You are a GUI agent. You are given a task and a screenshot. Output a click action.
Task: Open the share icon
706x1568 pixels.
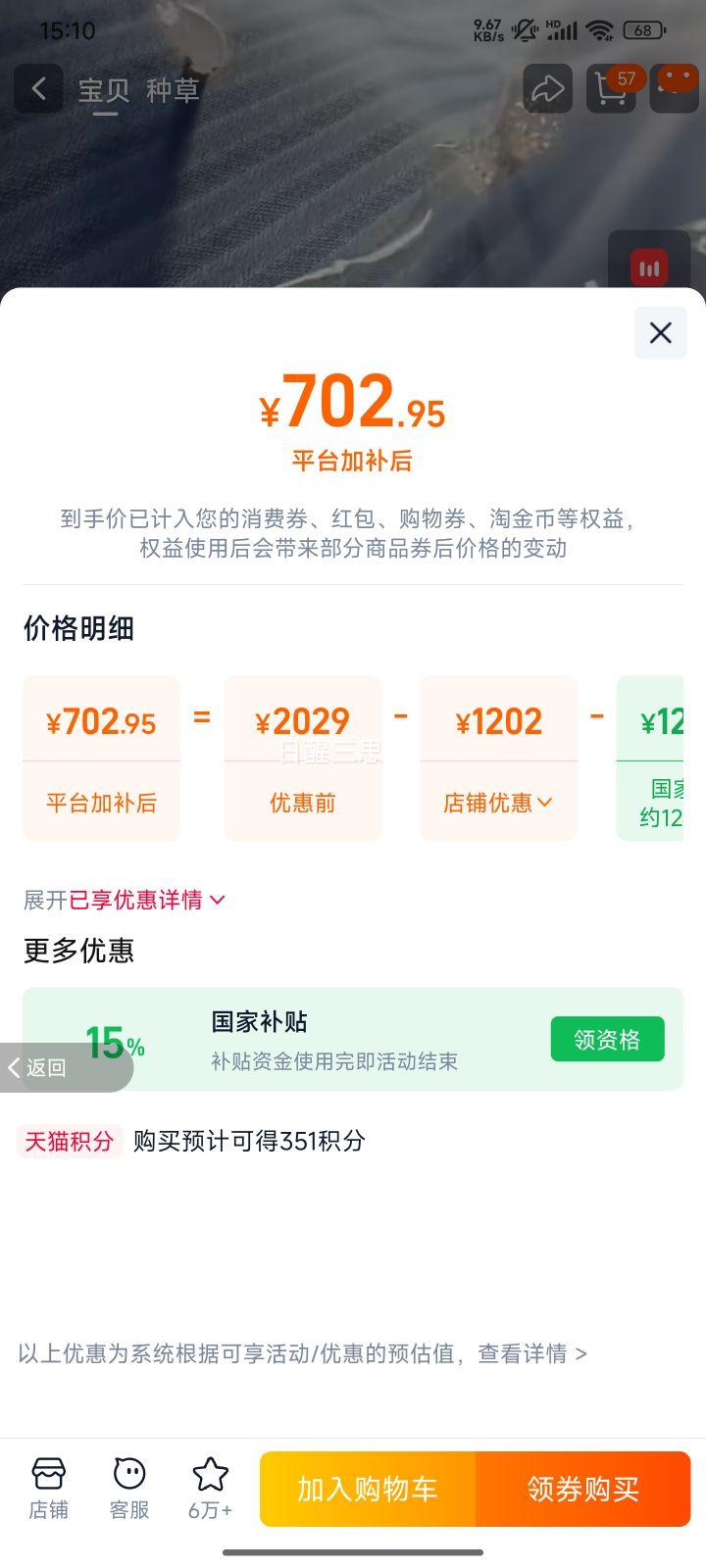point(547,88)
